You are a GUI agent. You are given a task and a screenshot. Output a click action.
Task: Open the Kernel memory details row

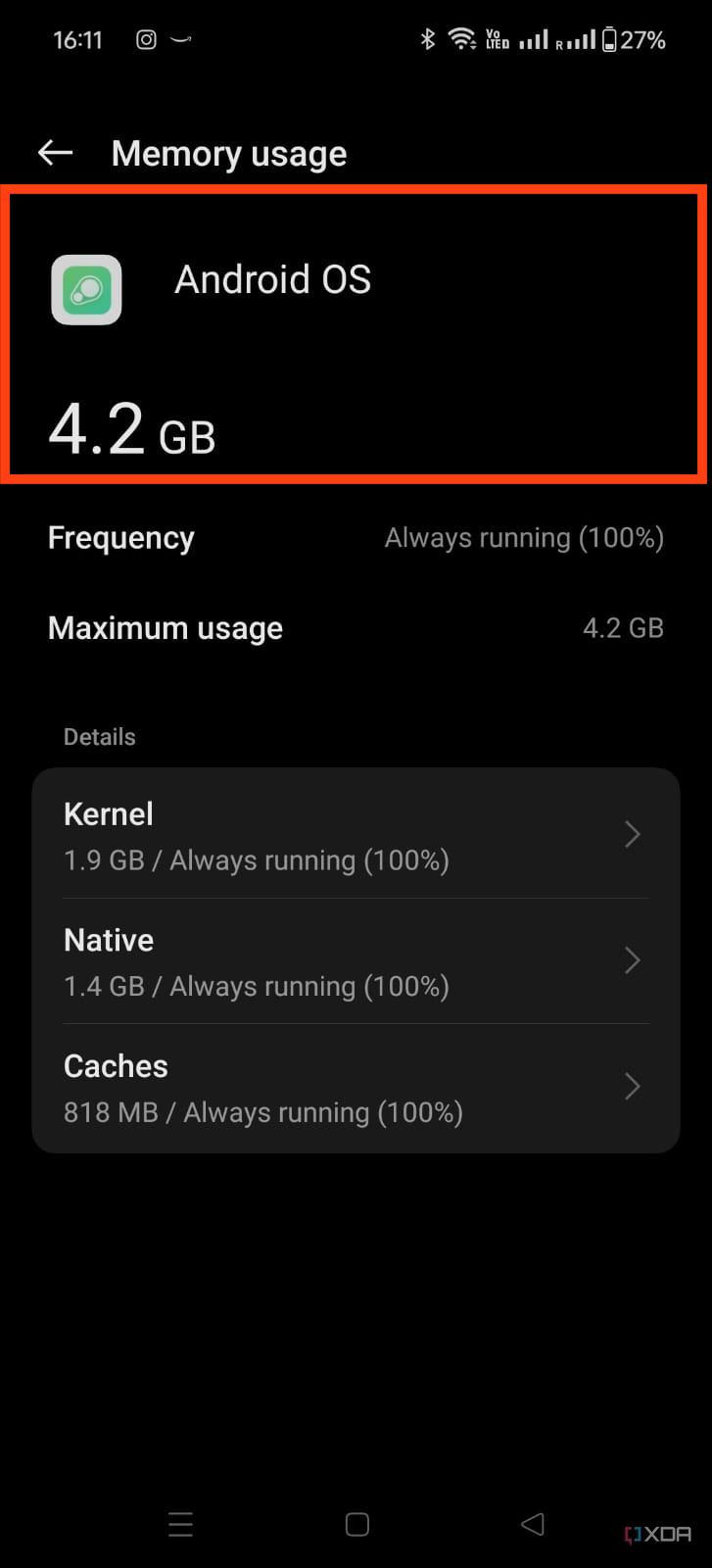click(x=356, y=835)
